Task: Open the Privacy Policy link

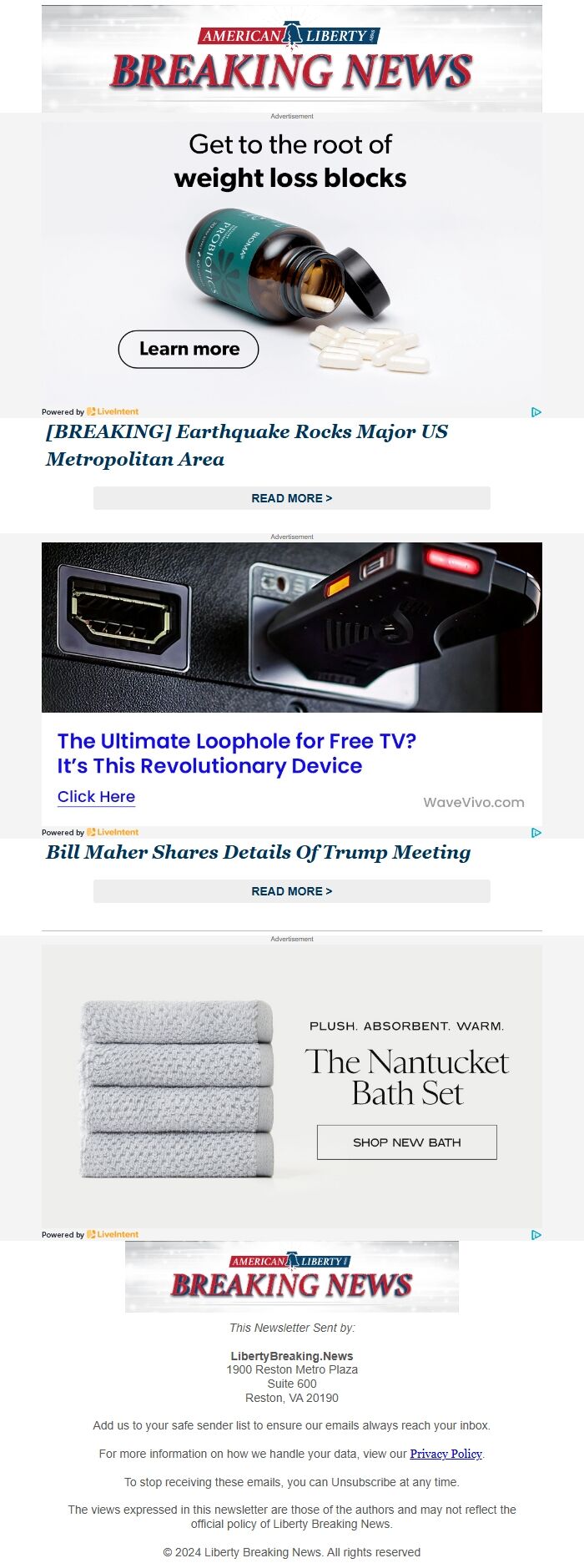Action: (446, 1454)
